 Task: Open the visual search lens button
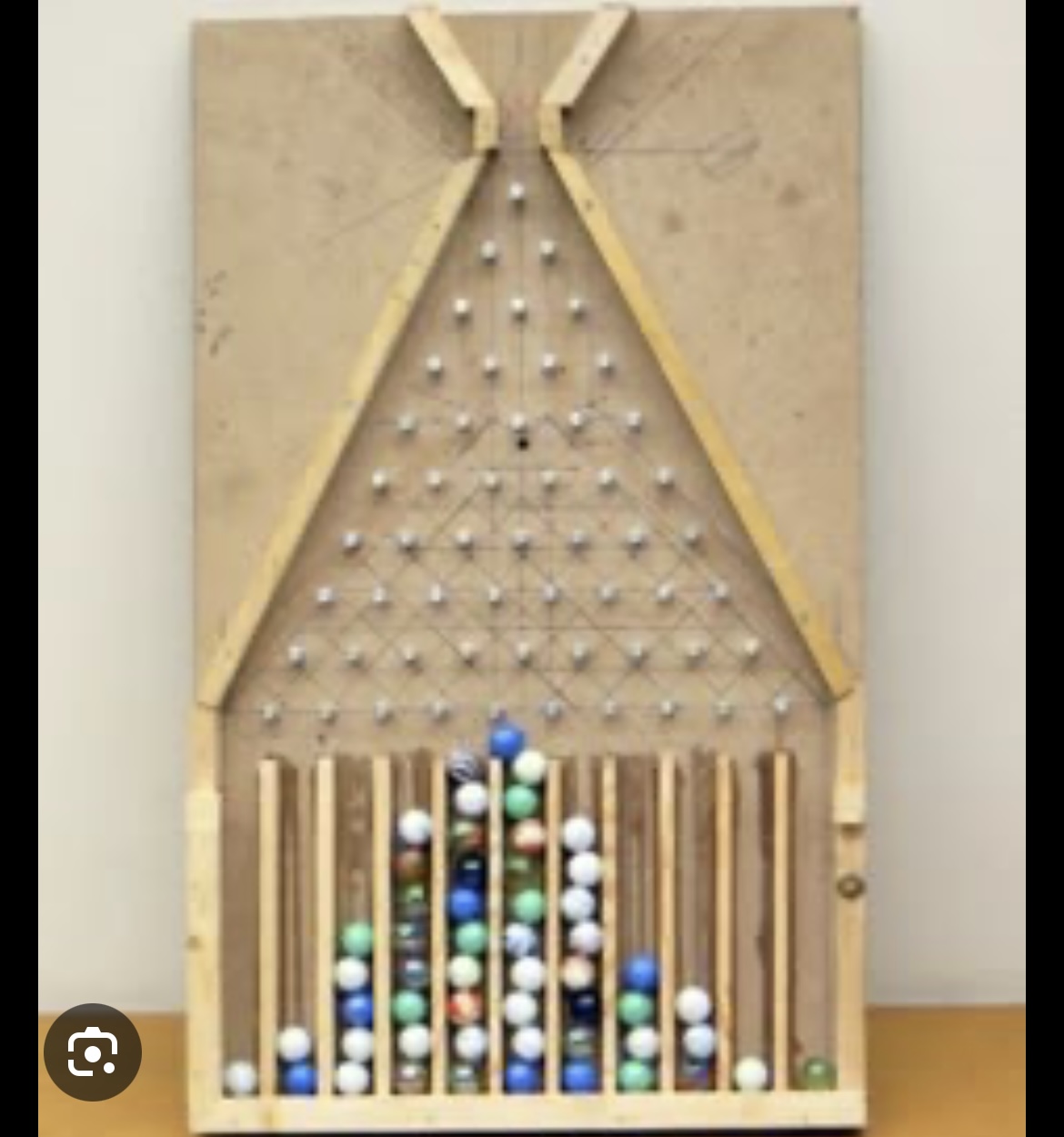click(x=93, y=1051)
